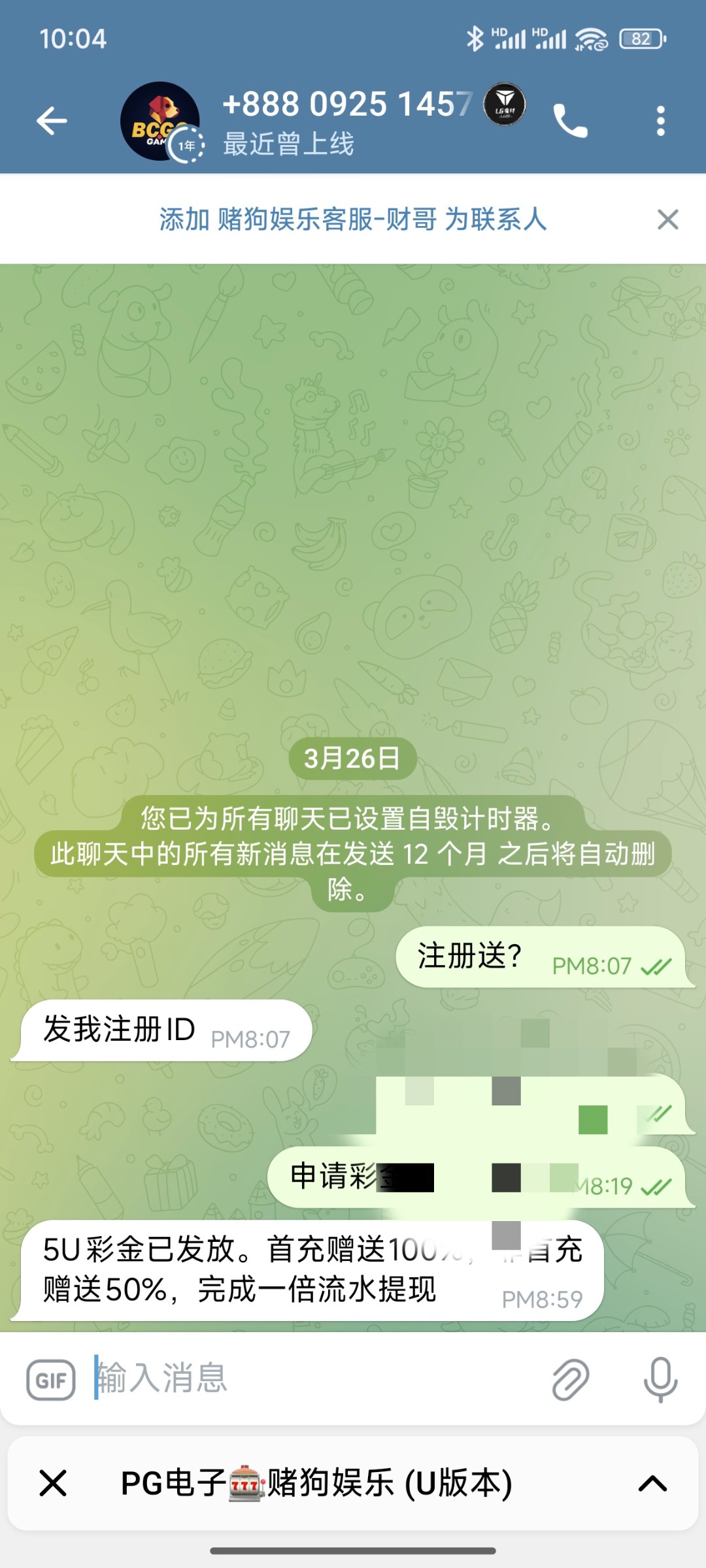
Task: Add 赌狗娱乐客服-财哥 as a contact
Action: click(353, 219)
